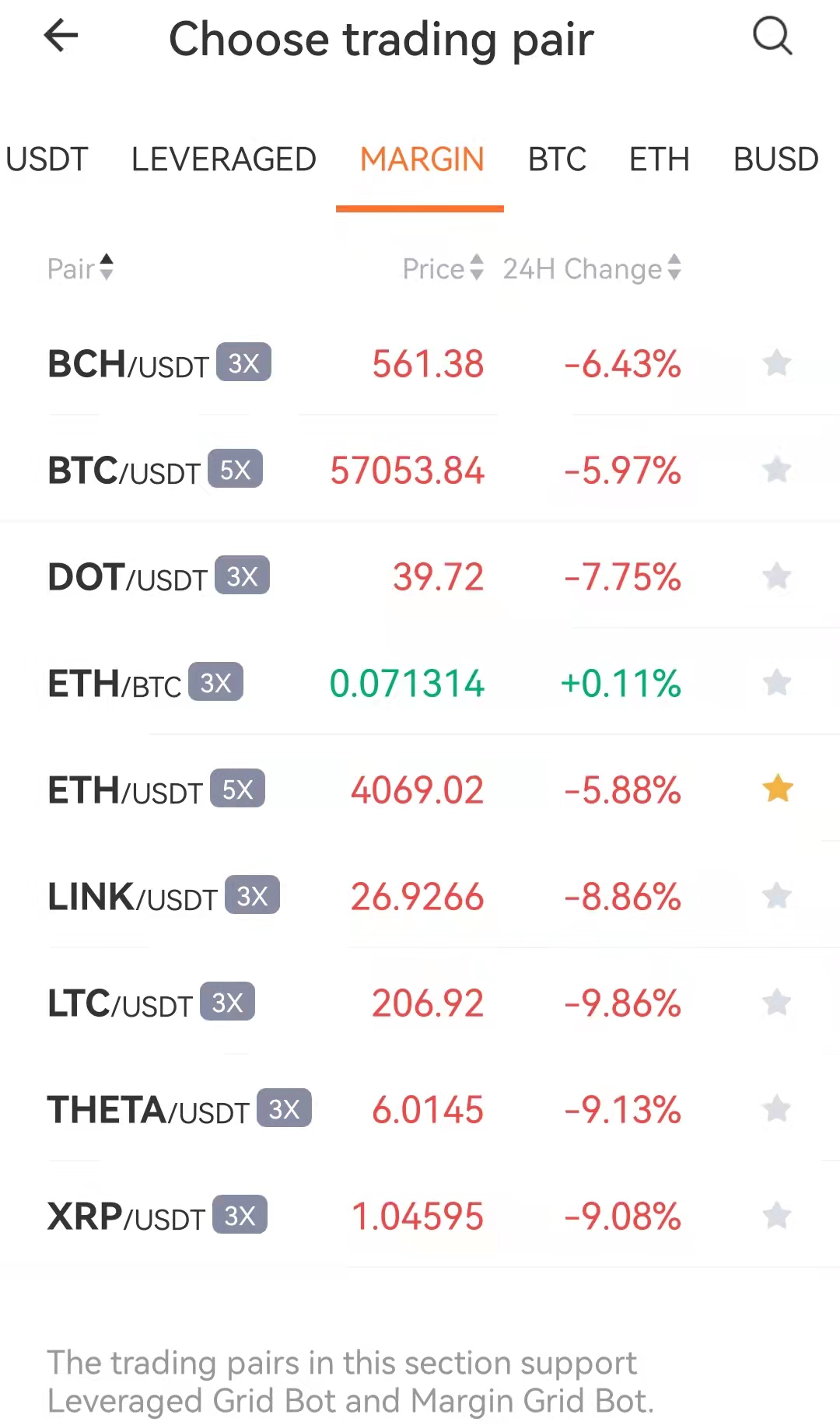Image resolution: width=840 pixels, height=1425 pixels.
Task: Favorite the THETA/USDT pair
Action: tap(776, 1109)
